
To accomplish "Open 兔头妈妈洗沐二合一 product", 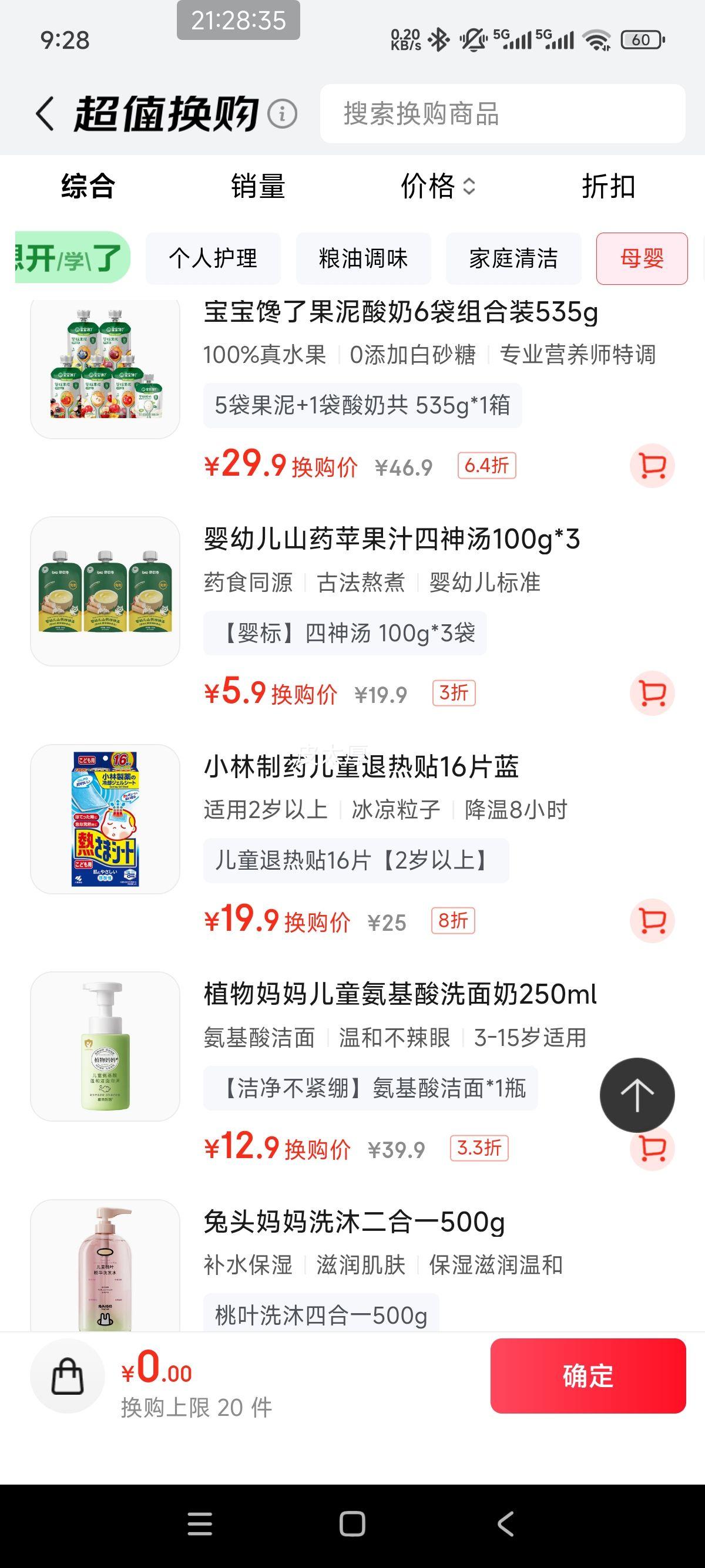I will point(354,1222).
